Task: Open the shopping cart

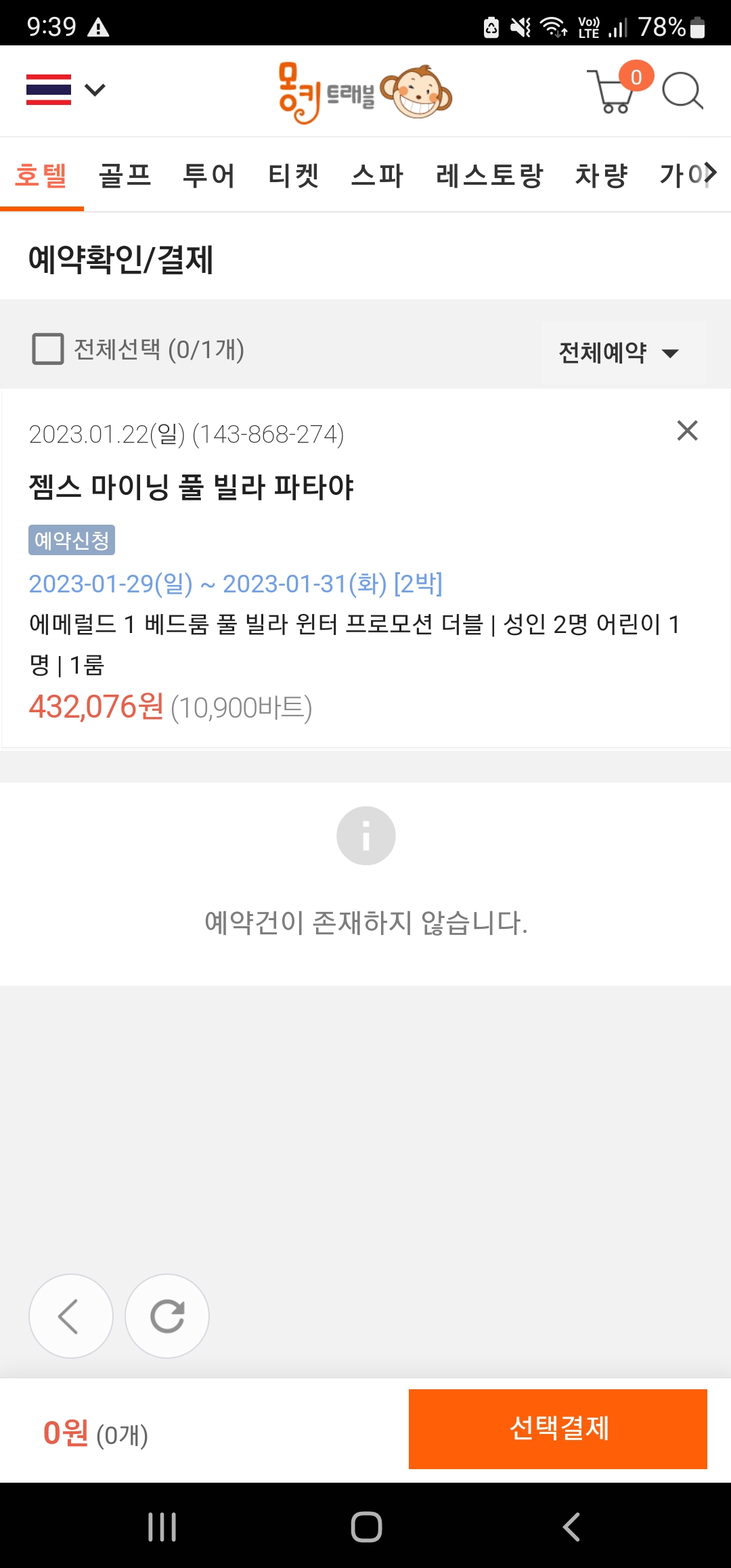Action: [613, 91]
